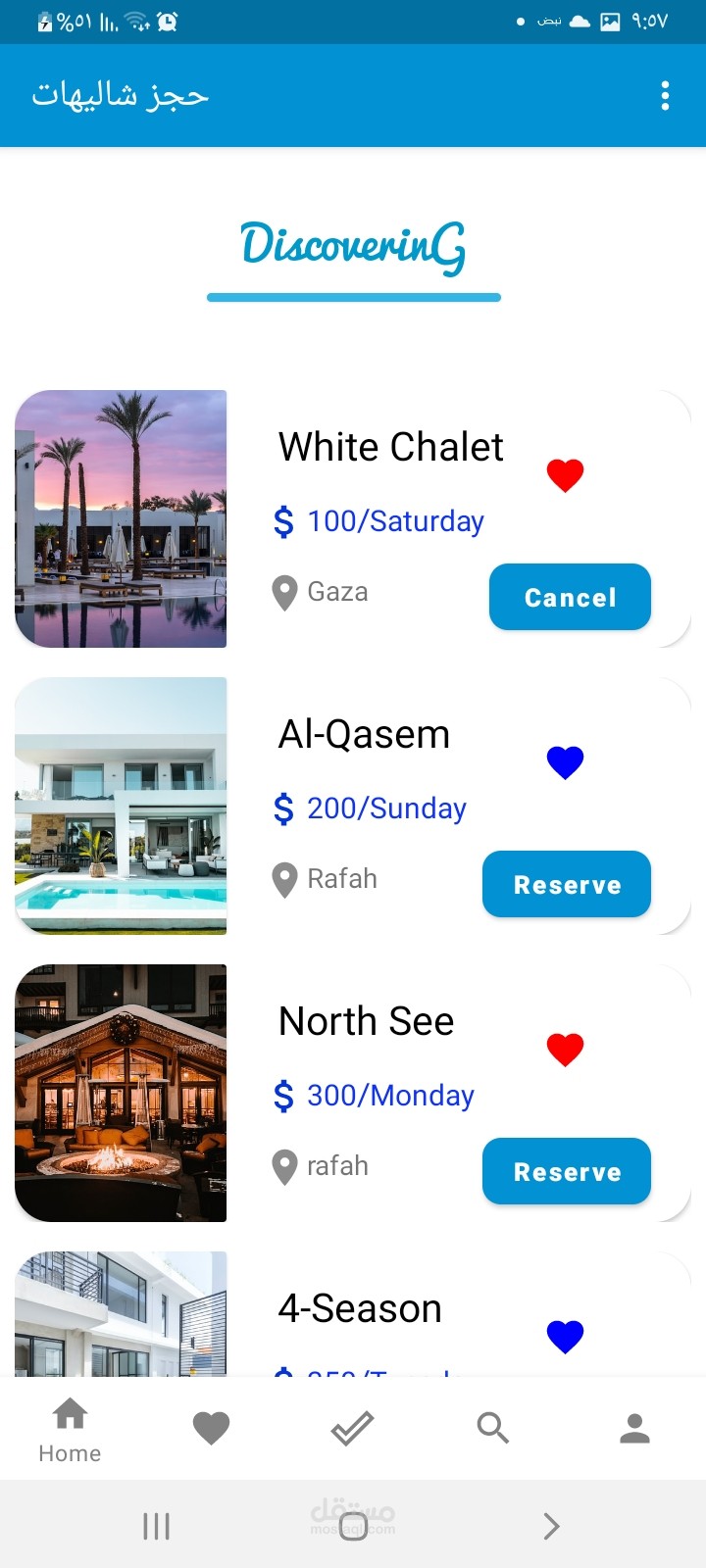Image resolution: width=706 pixels, height=1568 pixels.
Task: View the Al-Qasem chalet picture
Action: tap(121, 806)
